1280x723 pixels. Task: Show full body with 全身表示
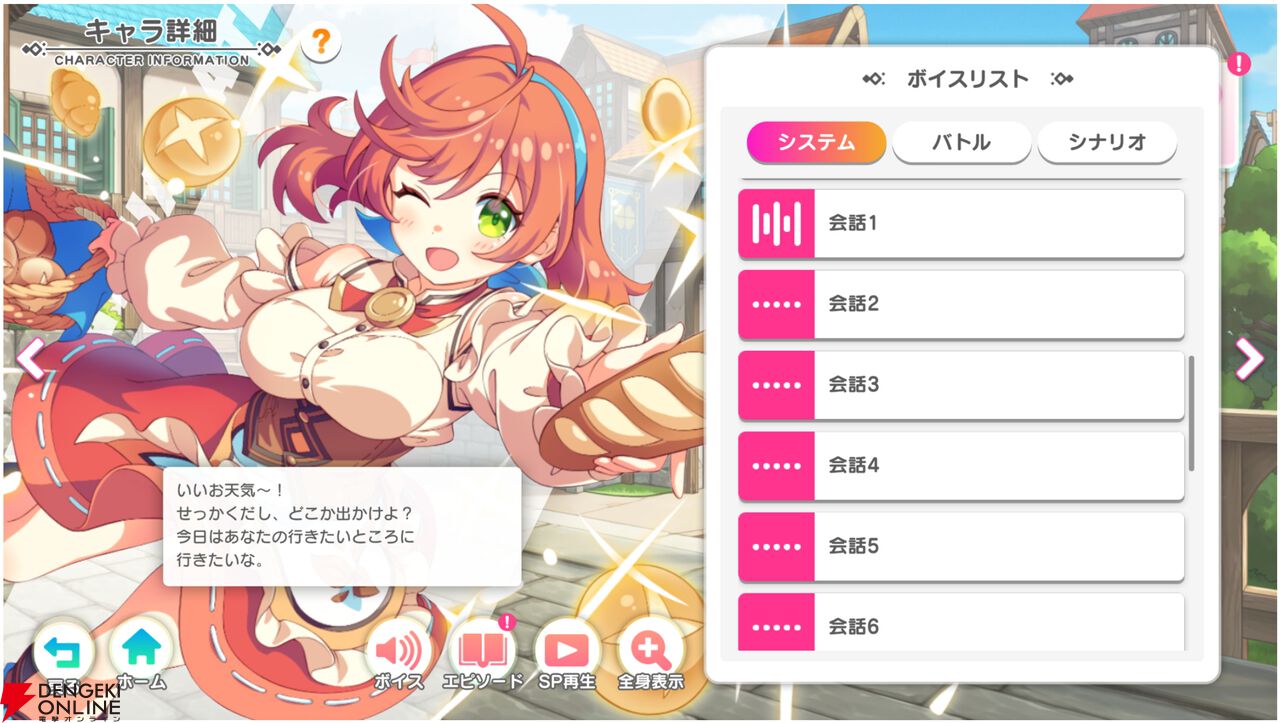(x=650, y=654)
